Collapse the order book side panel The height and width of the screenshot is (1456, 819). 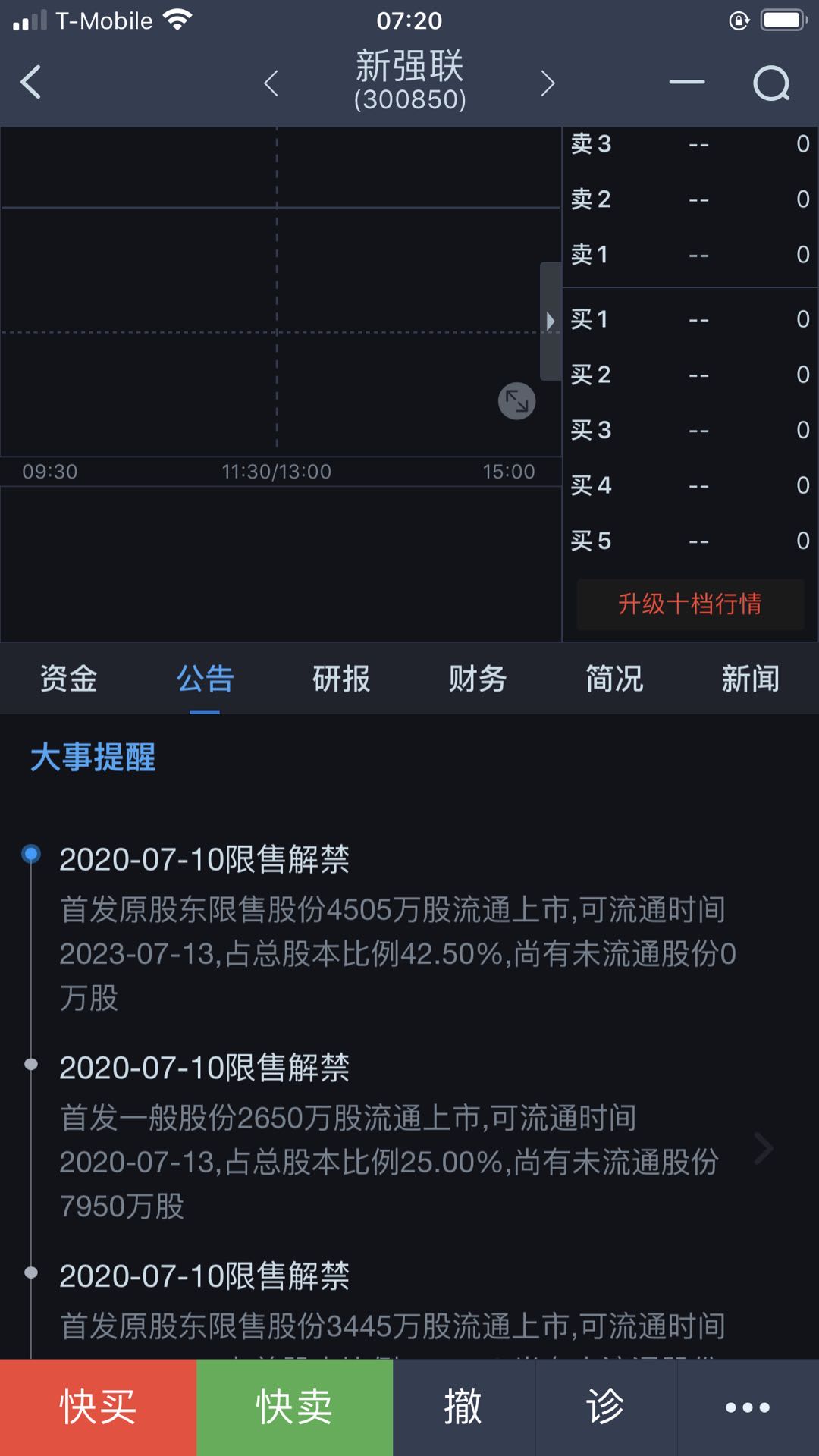click(551, 321)
